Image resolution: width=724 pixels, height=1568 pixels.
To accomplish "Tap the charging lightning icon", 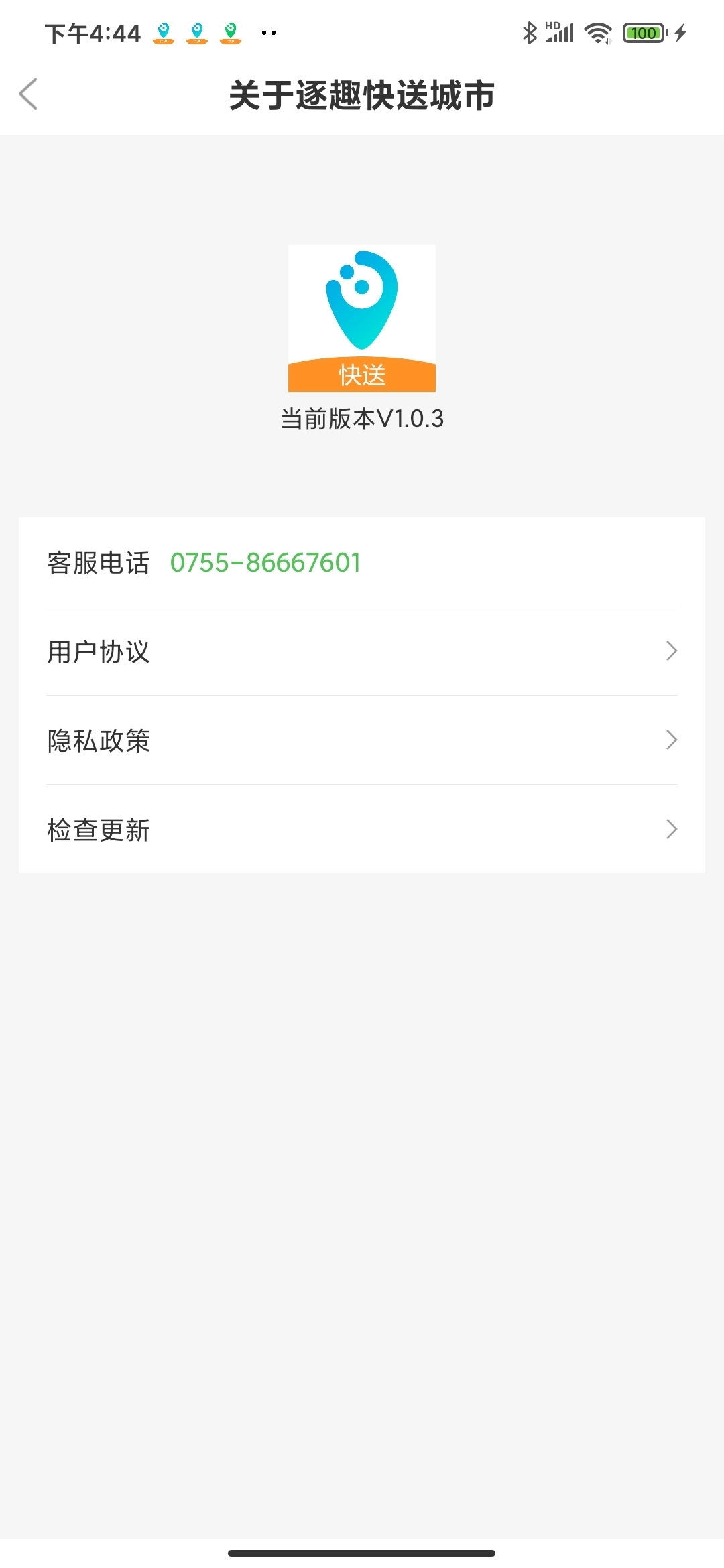I will (x=678, y=32).
